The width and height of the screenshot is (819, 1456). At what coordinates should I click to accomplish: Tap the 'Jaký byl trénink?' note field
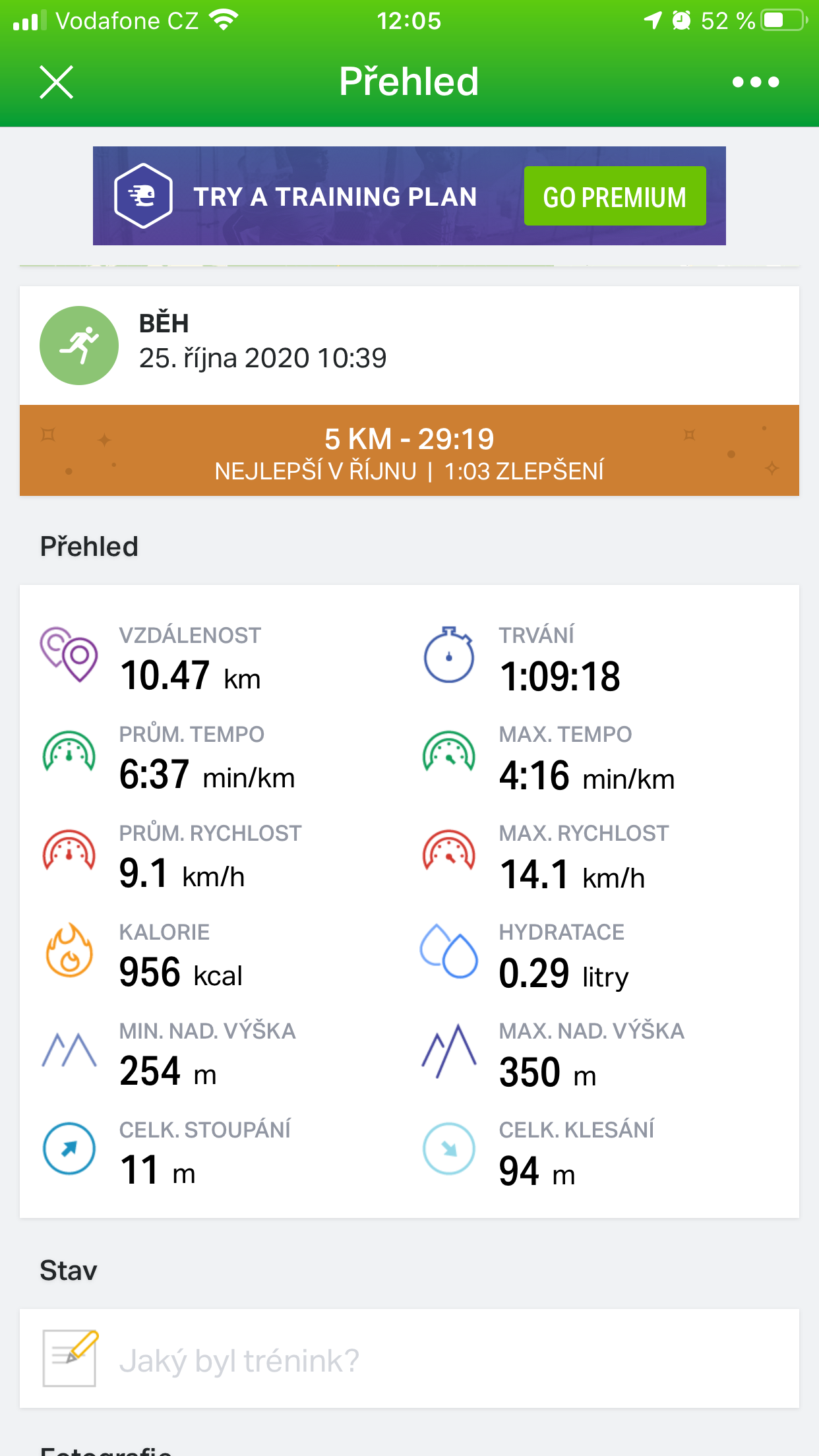pos(409,1359)
